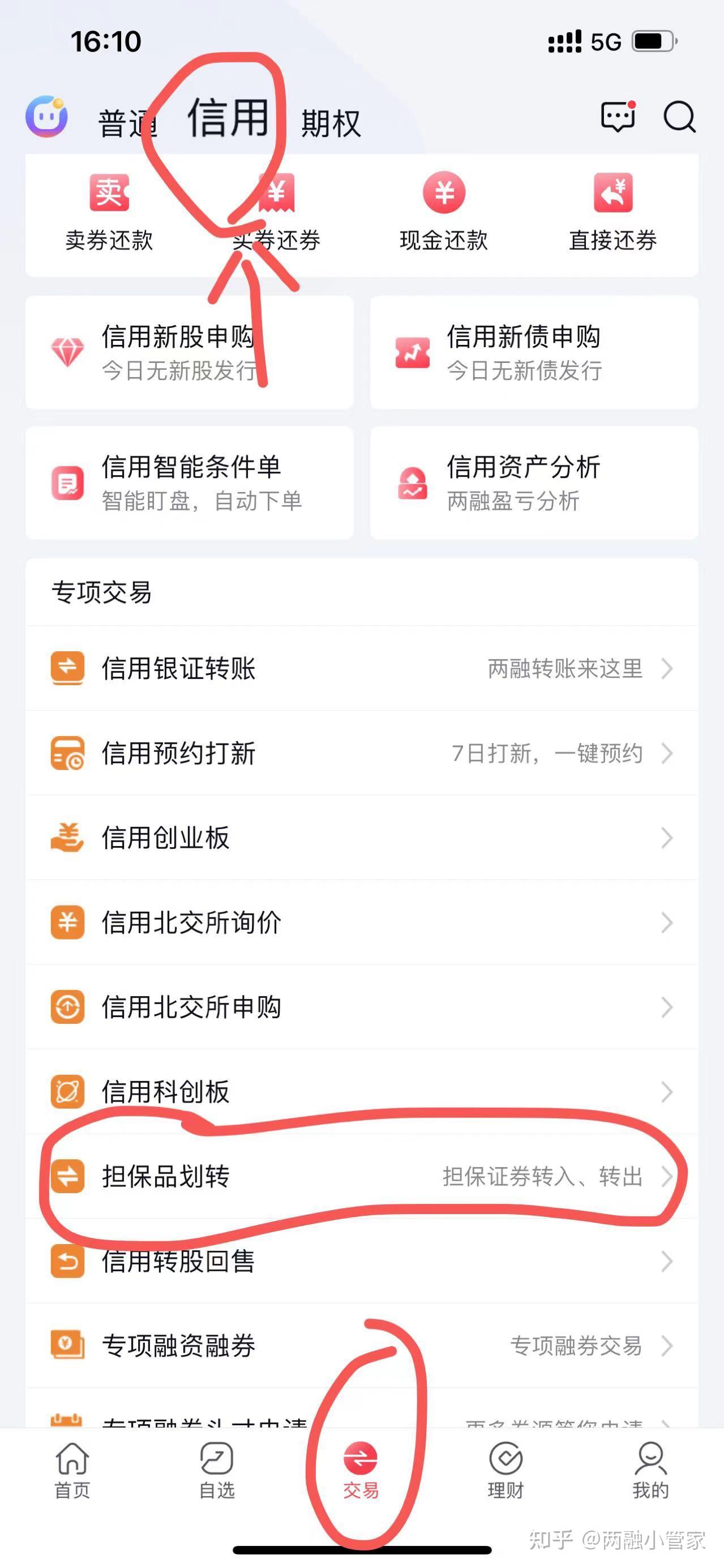724x1568 pixels.
Task: Tap the 买券还券 icon
Action: pyautogui.click(x=277, y=194)
